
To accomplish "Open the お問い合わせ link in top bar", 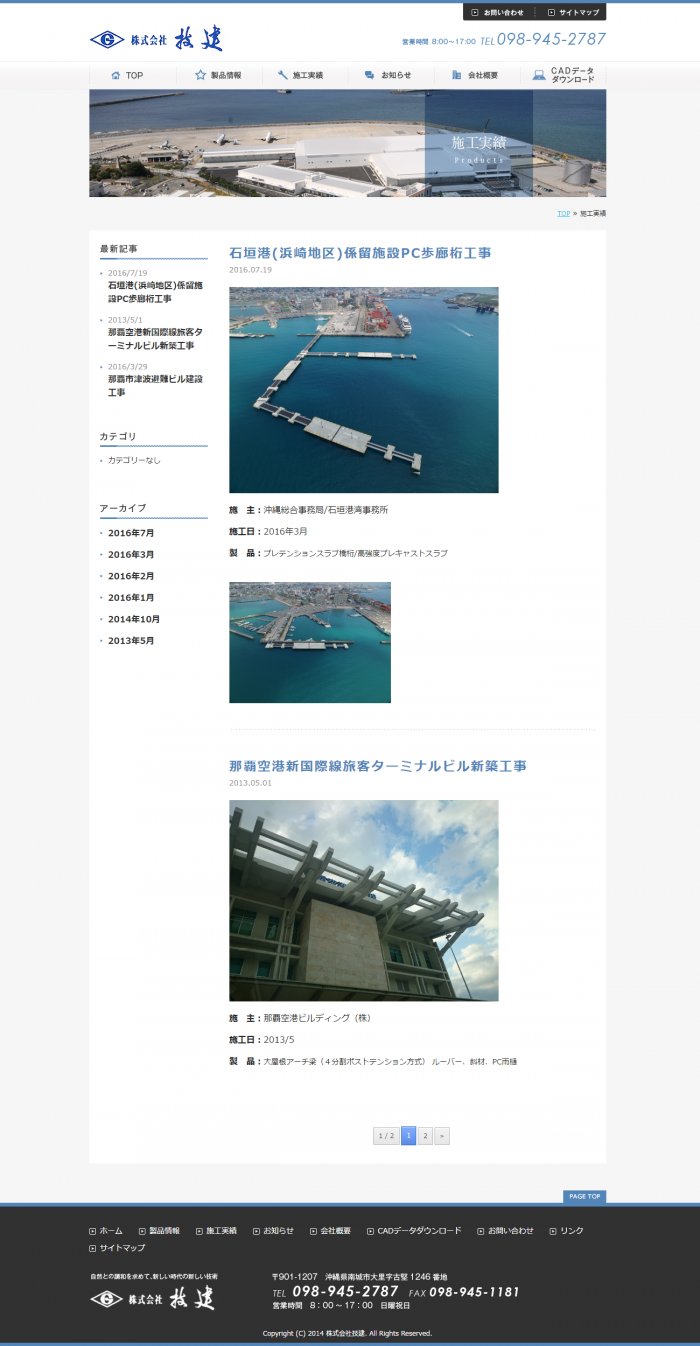I will click(x=497, y=12).
